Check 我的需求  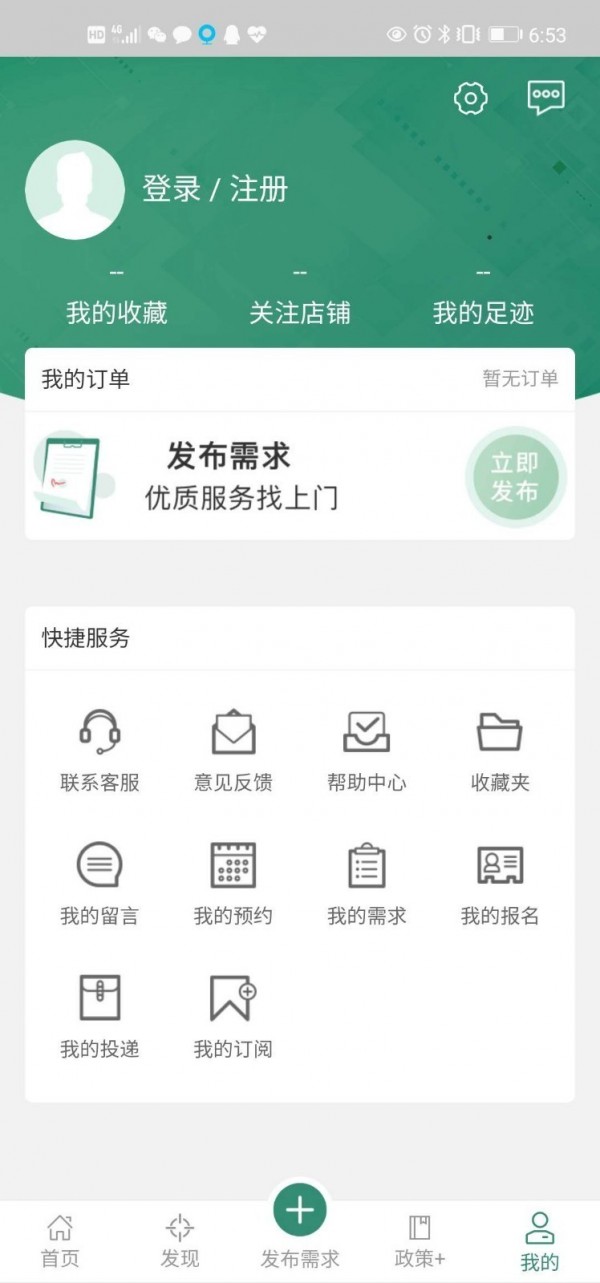pos(367,884)
